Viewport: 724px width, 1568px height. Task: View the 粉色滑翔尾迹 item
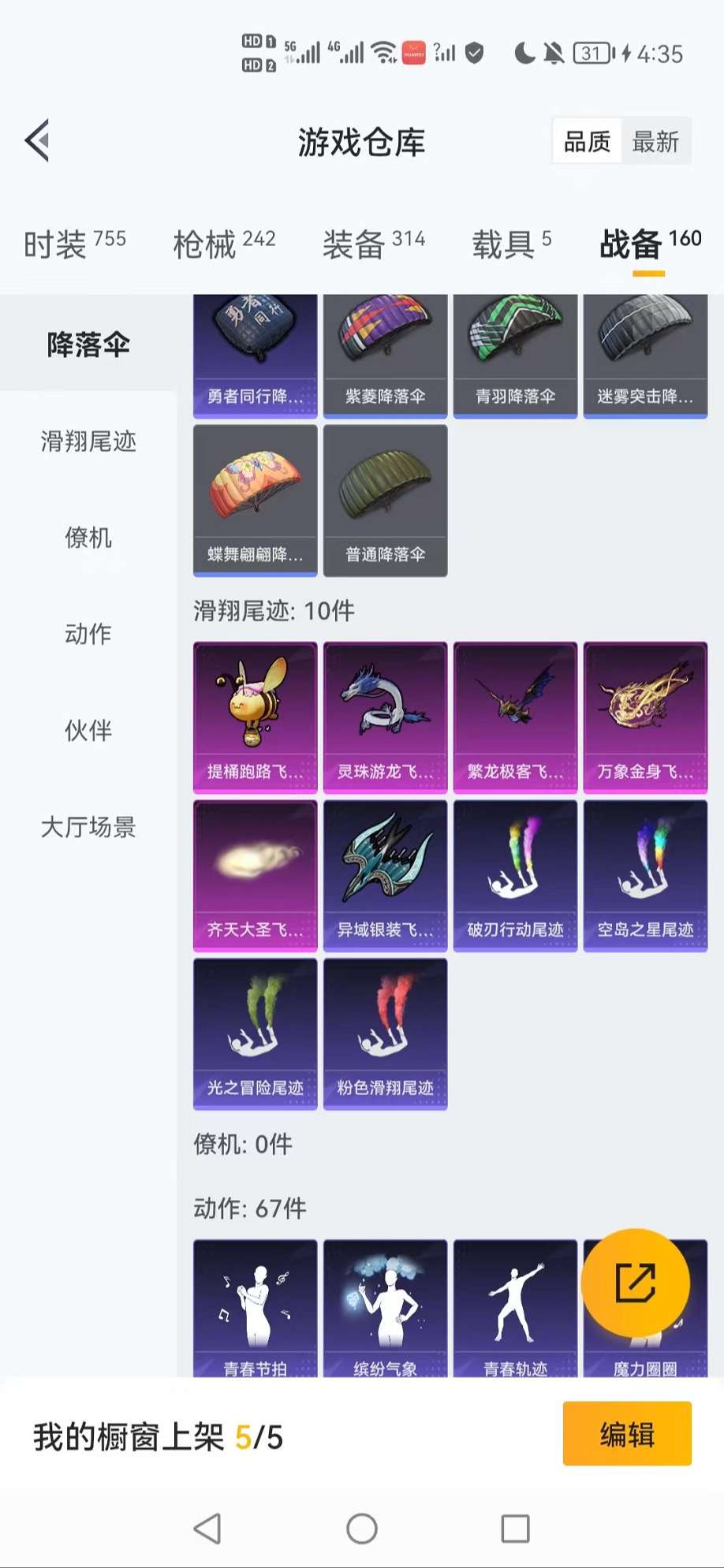[385, 1034]
